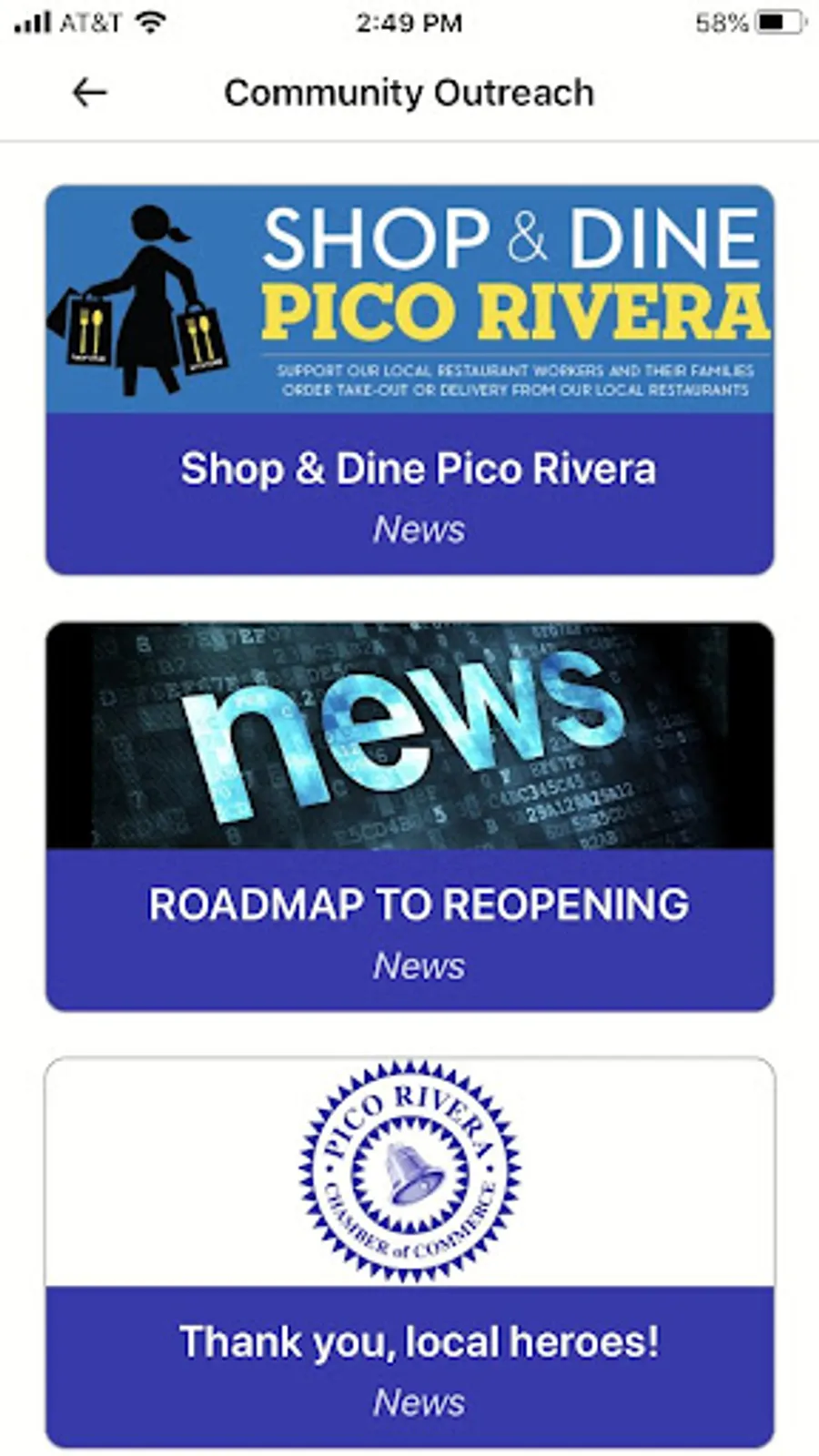View the Thank you, local heroes! card
Screen dimensions: 819x1456
coord(409,1252)
